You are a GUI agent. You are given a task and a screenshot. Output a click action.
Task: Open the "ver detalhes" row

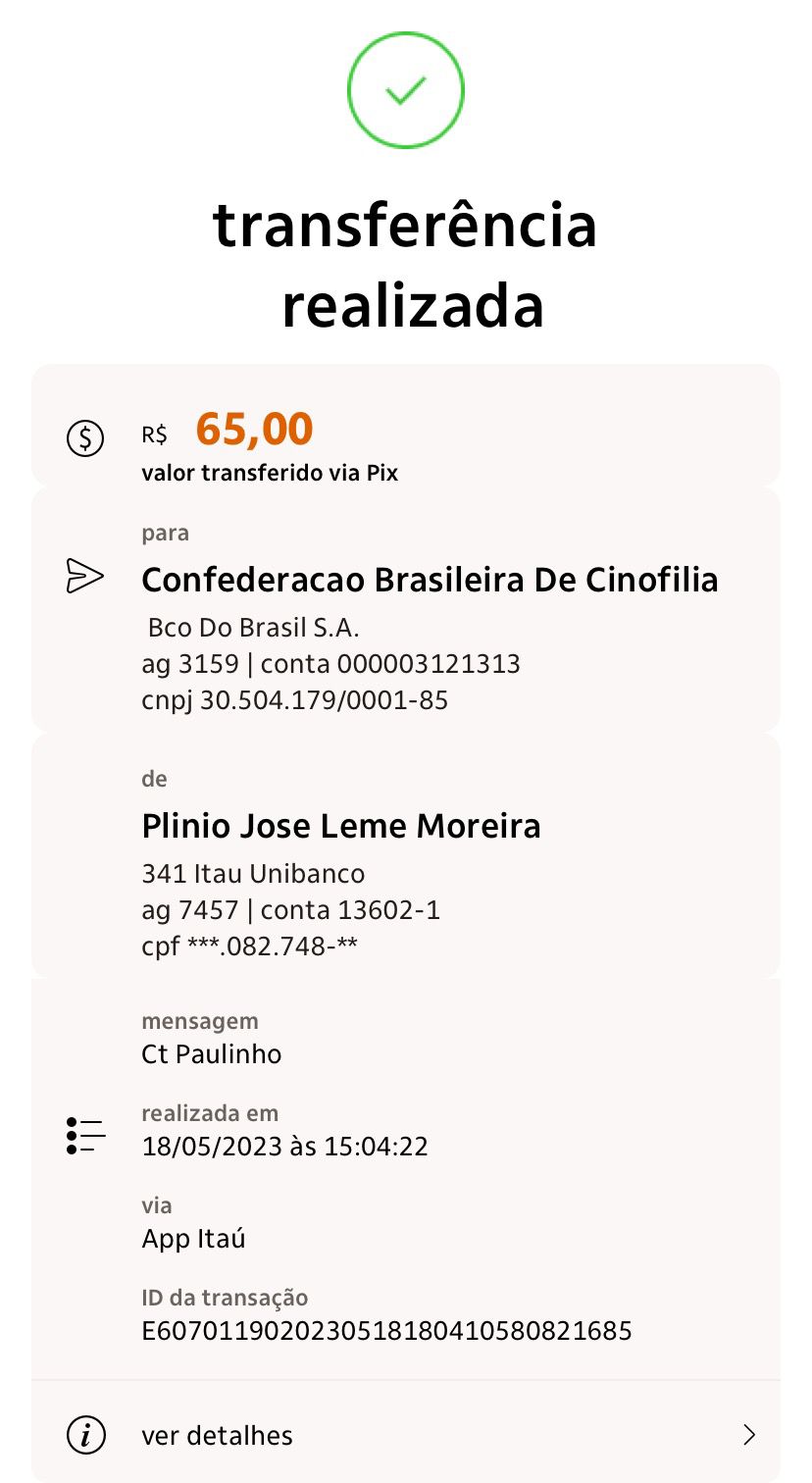point(406,1435)
